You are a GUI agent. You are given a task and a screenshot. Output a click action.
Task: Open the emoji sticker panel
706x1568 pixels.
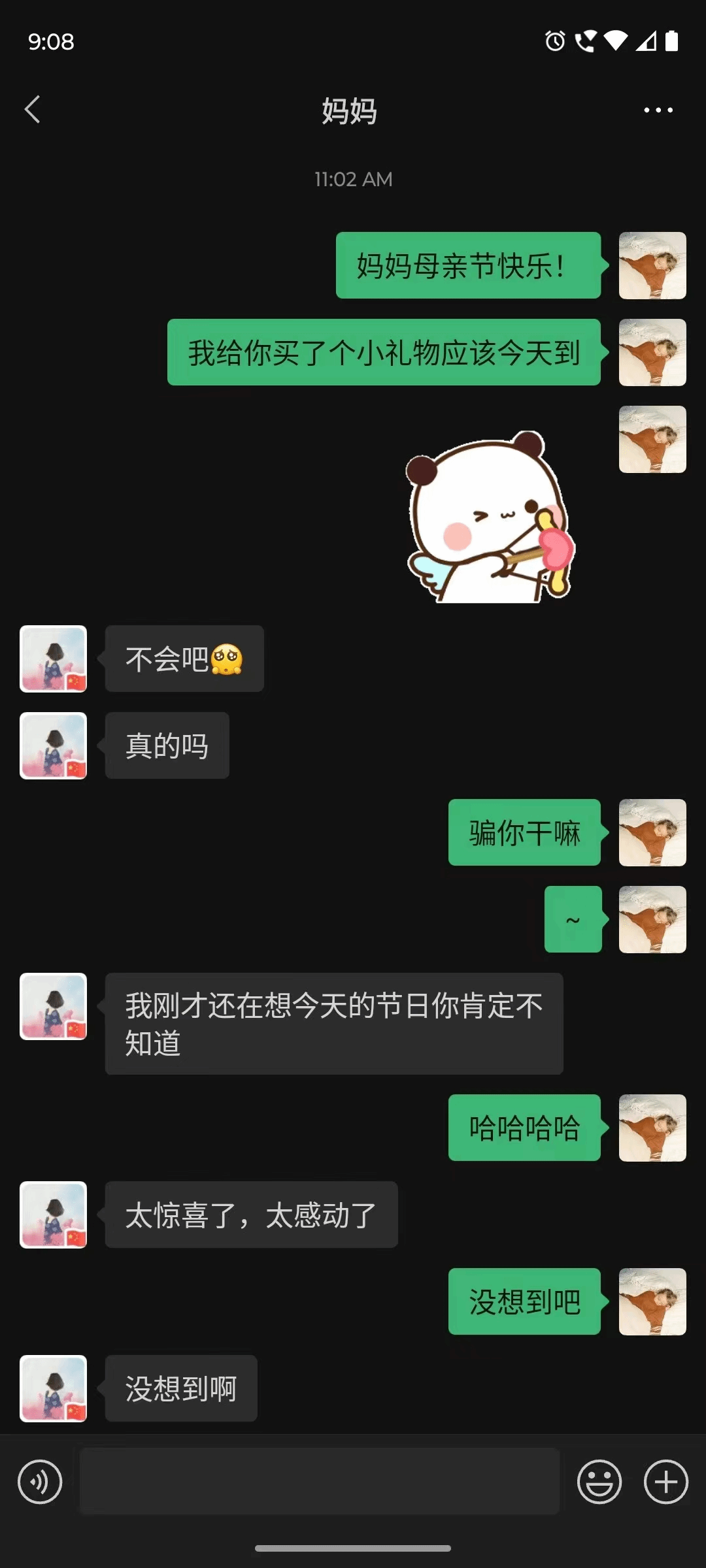599,1482
